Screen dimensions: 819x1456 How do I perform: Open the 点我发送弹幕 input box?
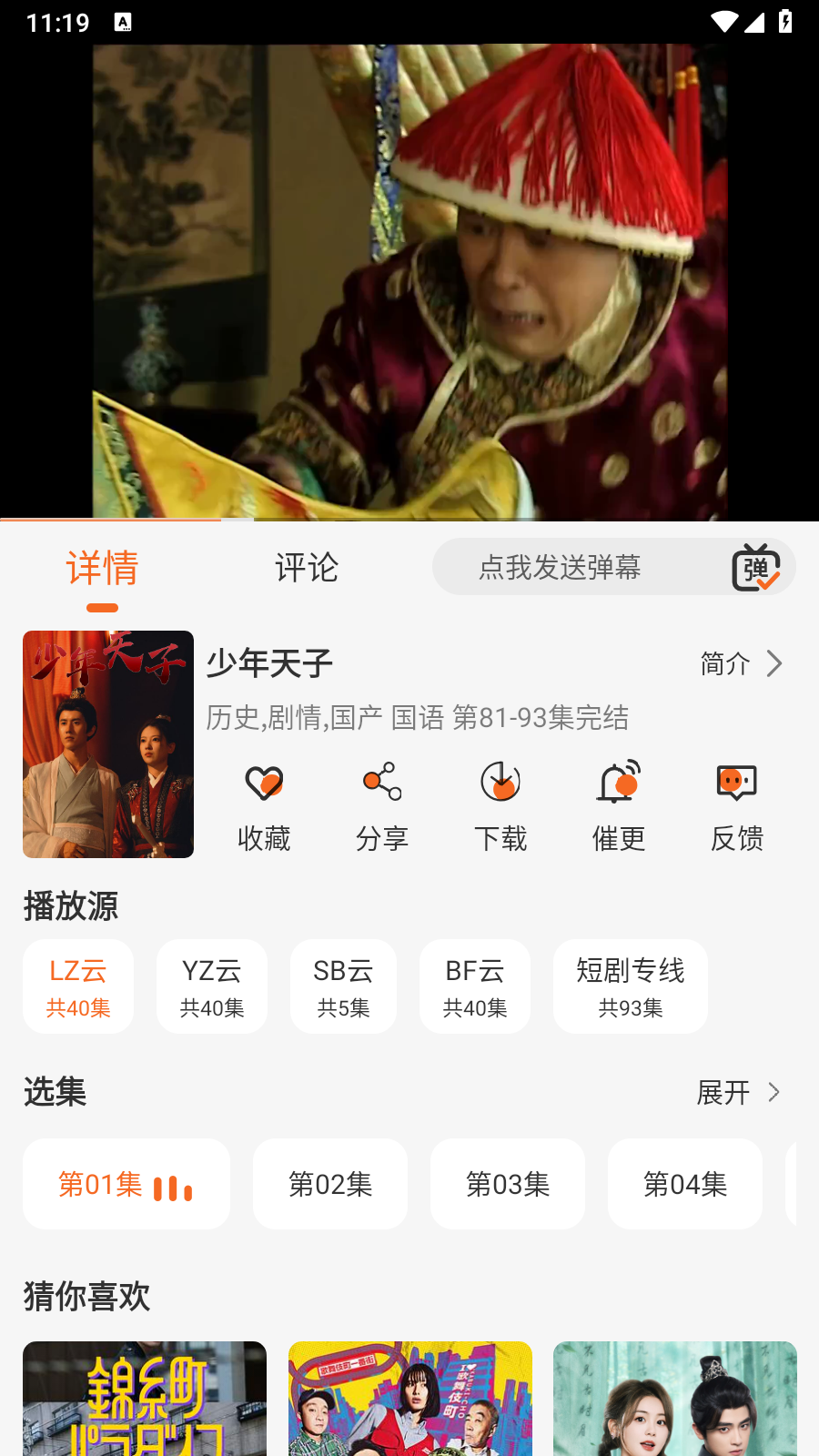tap(560, 568)
